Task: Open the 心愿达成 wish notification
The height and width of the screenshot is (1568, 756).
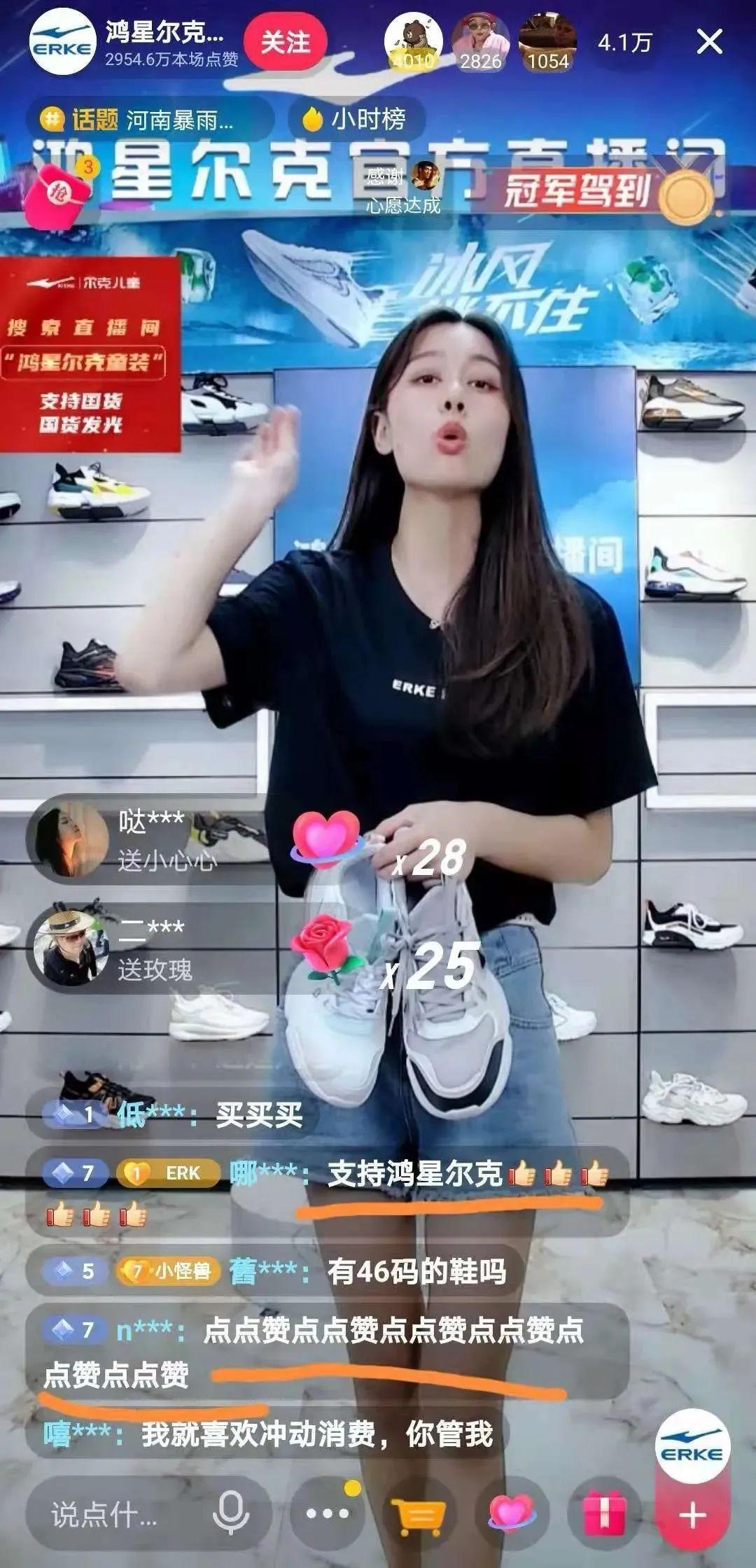Action: coord(405,189)
